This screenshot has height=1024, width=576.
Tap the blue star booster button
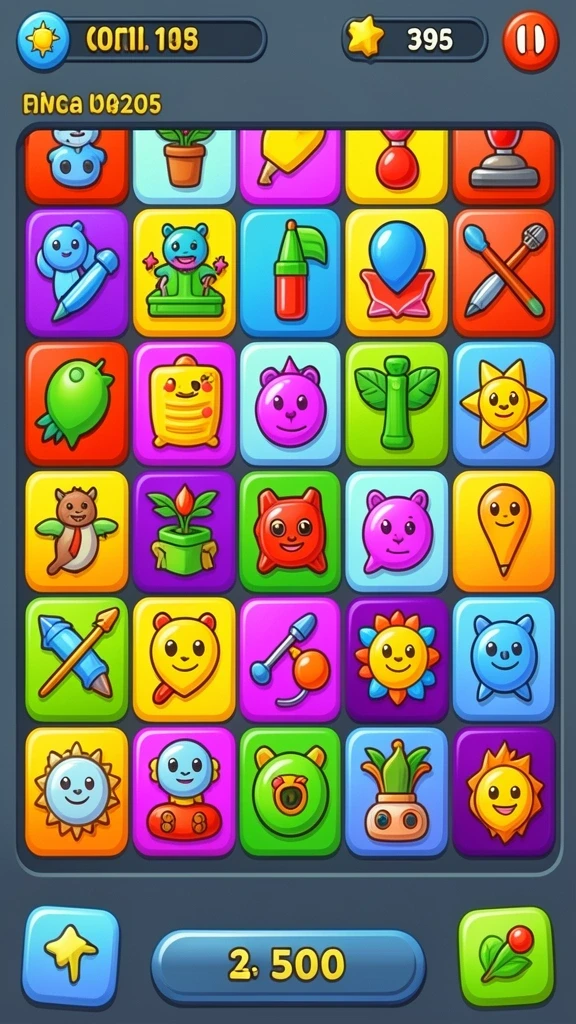coord(71,956)
